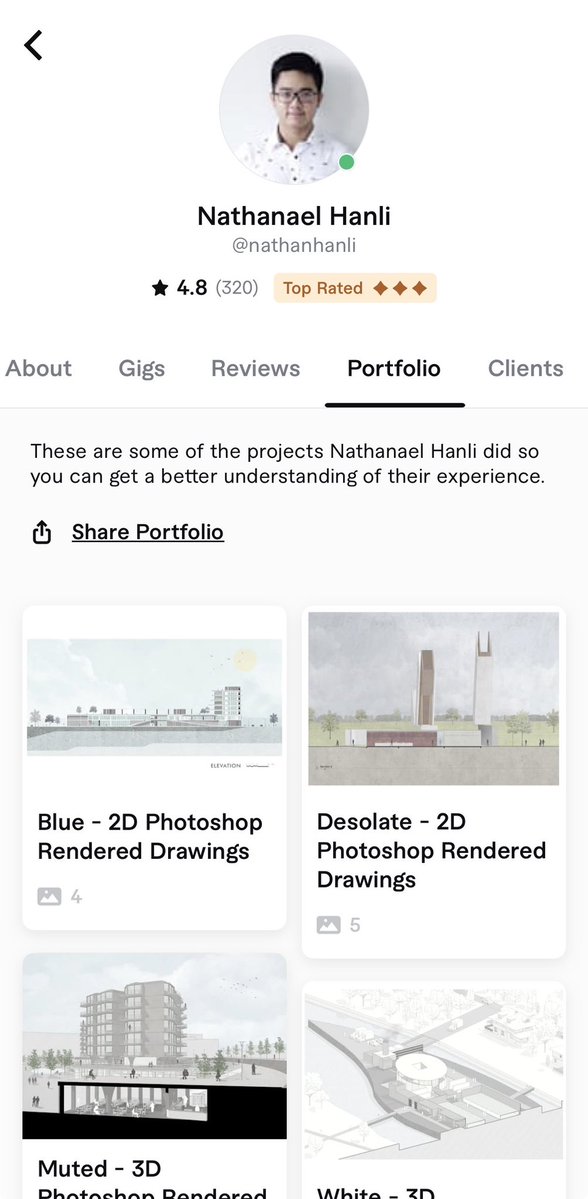The height and width of the screenshot is (1199, 588).
Task: Open Blue - 2D Photoshop Rendered Drawings project
Action: point(154,768)
